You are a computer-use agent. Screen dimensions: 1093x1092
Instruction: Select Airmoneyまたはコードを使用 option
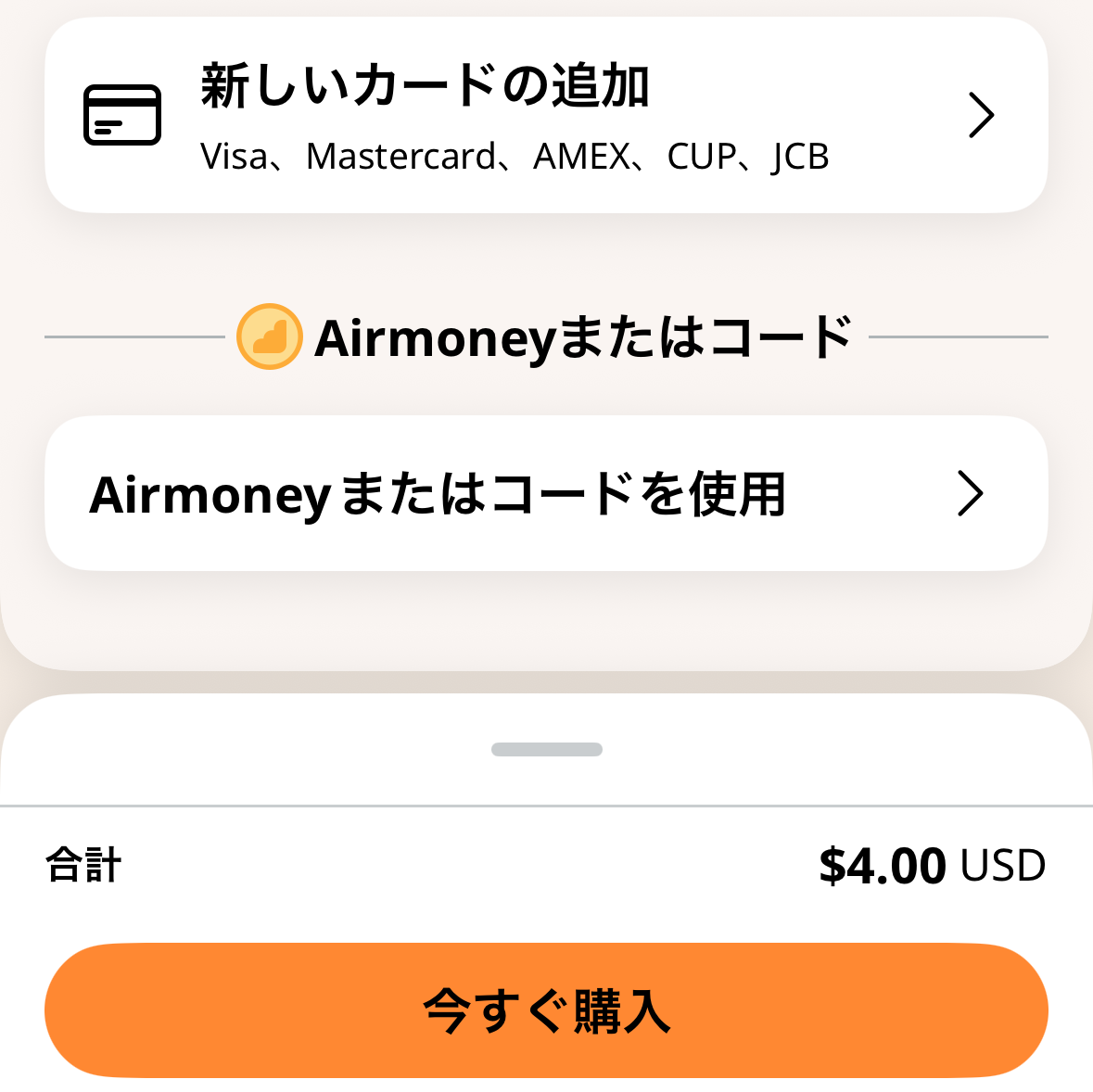coord(546,493)
